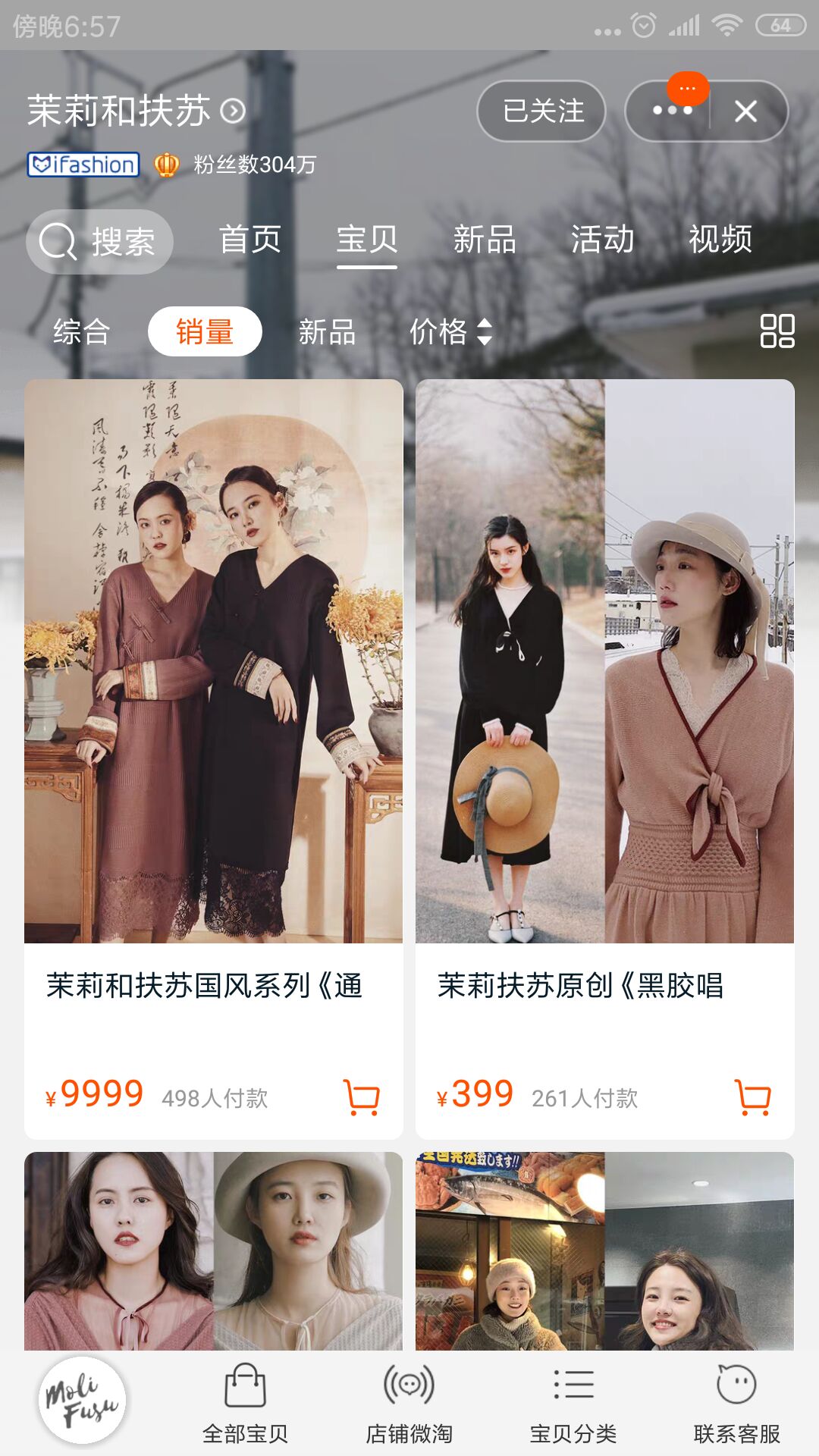This screenshot has height=1456, width=819.
Task: Toggle 价格 price sort order
Action: [449, 330]
